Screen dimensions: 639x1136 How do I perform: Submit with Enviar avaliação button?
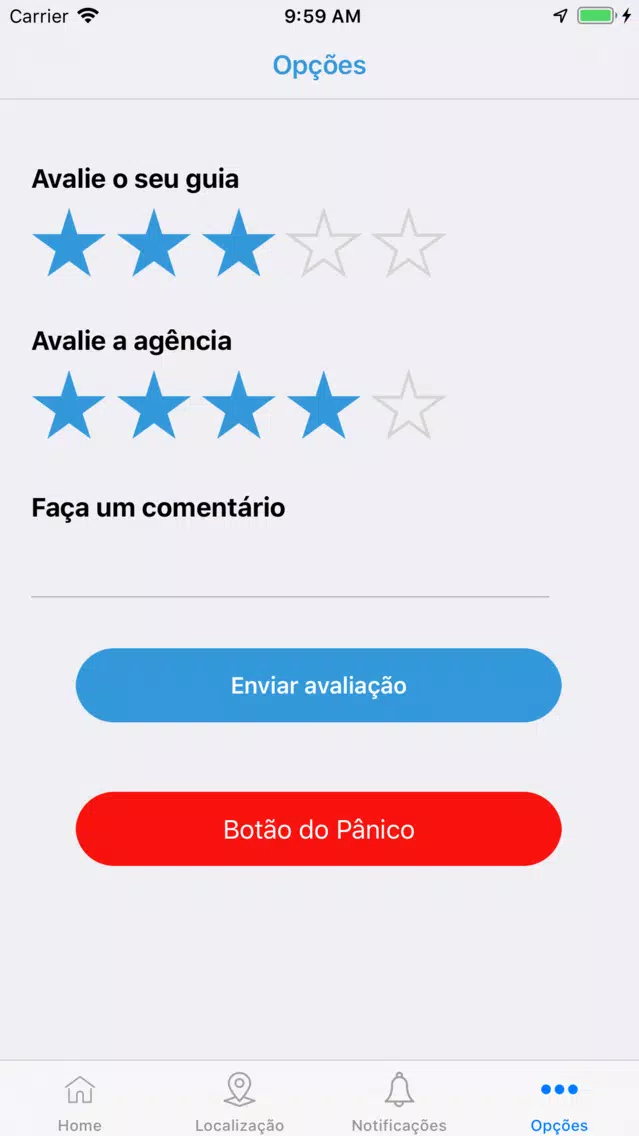pyautogui.click(x=319, y=685)
